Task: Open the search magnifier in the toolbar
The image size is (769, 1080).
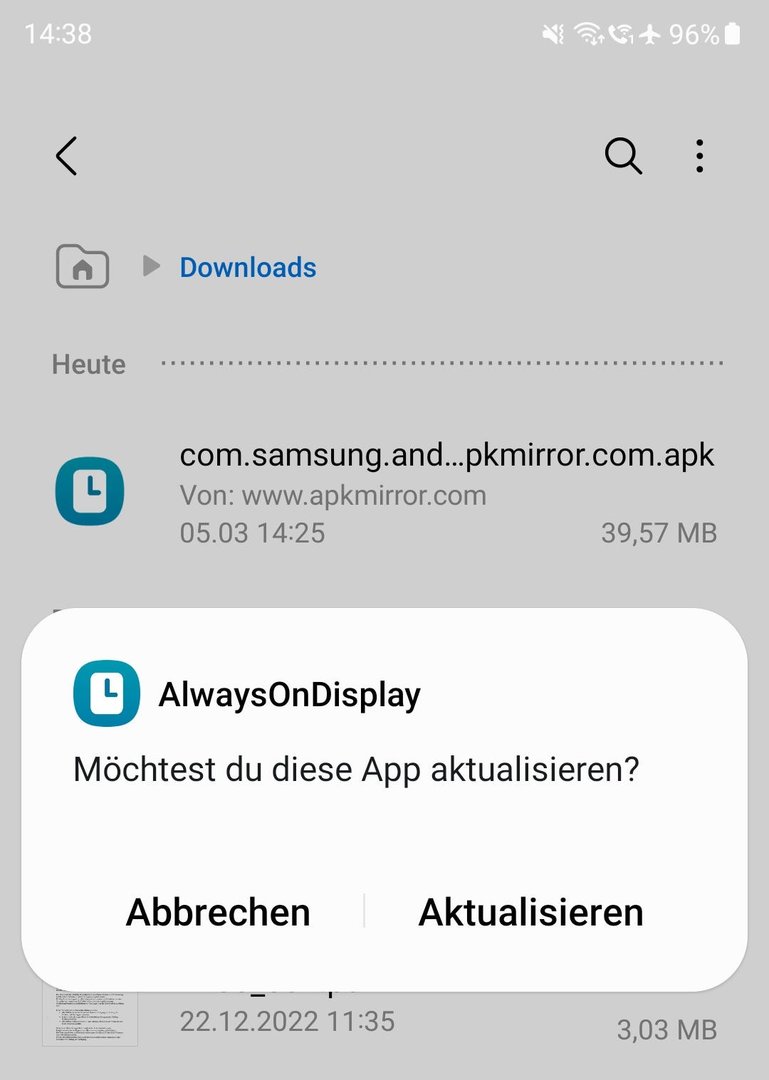Action: [x=623, y=156]
